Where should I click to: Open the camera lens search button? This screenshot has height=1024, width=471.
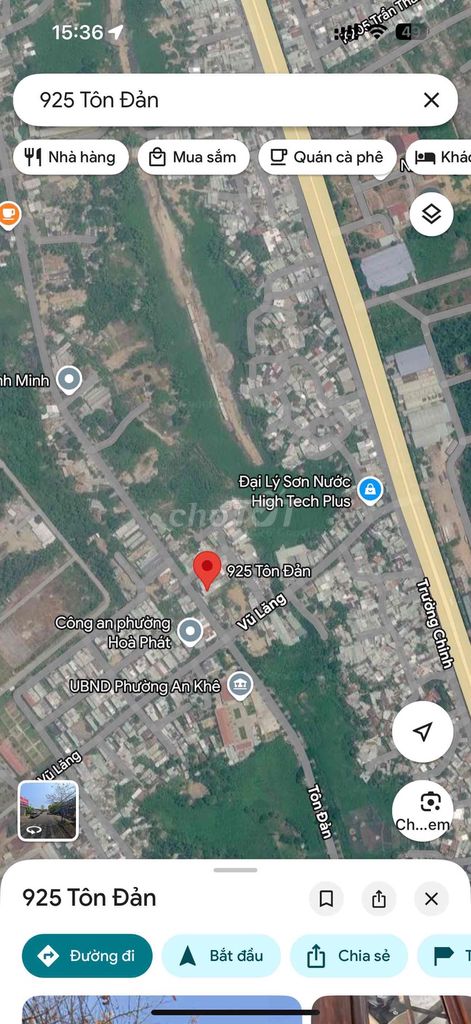(x=425, y=810)
